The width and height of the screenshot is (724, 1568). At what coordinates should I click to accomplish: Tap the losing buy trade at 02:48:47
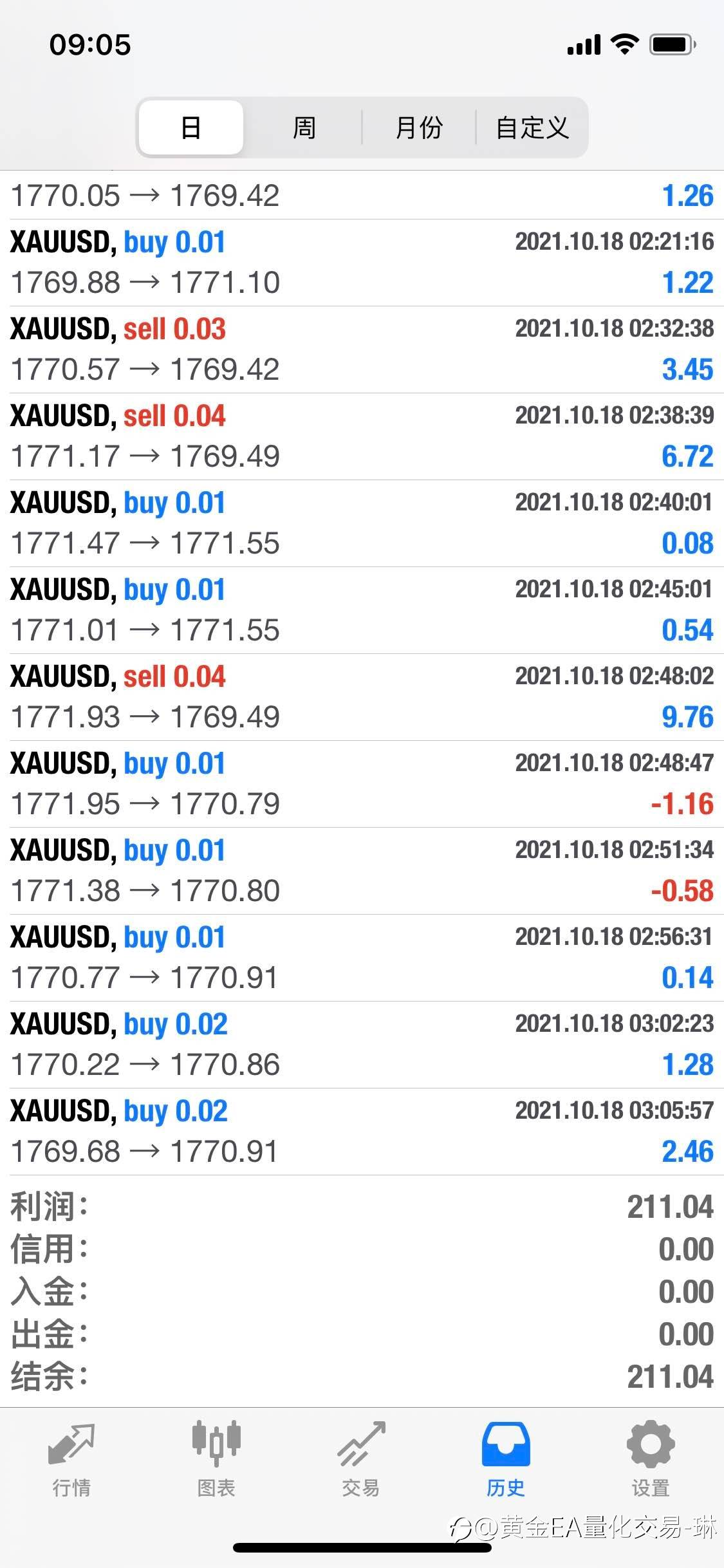(x=362, y=784)
